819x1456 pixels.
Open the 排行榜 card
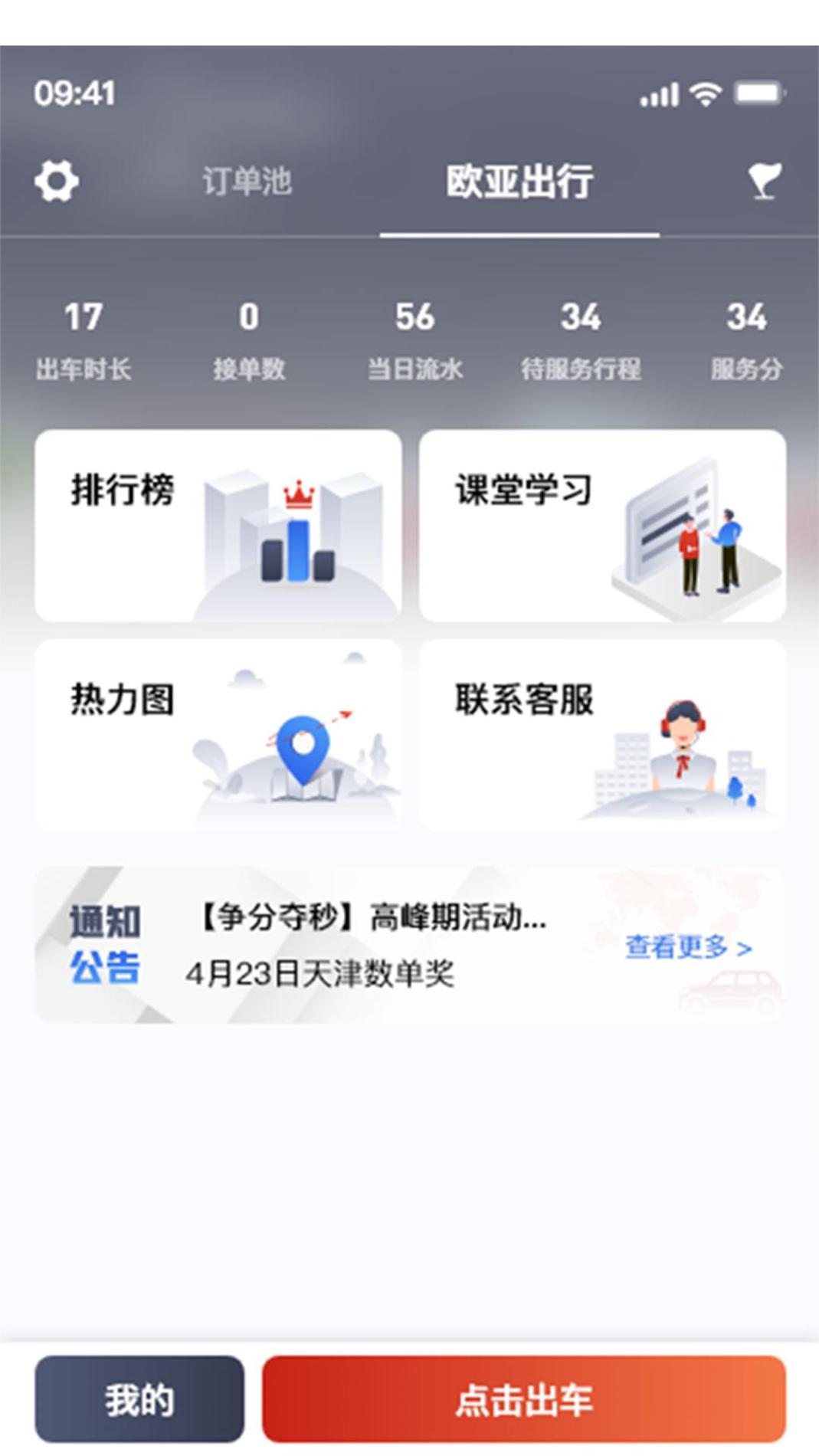[x=218, y=526]
